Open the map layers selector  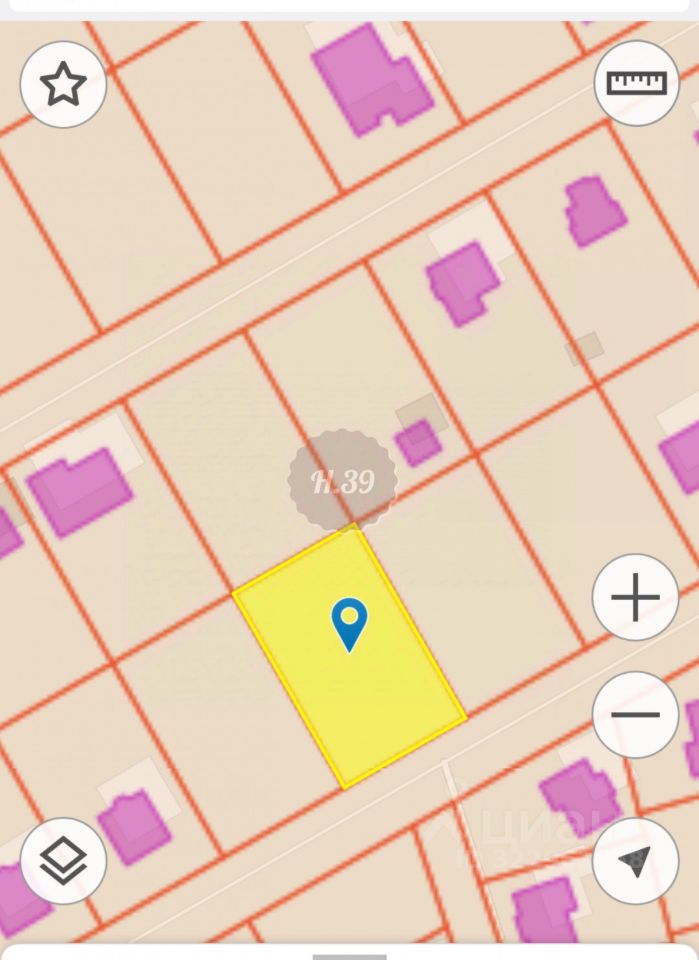click(64, 860)
